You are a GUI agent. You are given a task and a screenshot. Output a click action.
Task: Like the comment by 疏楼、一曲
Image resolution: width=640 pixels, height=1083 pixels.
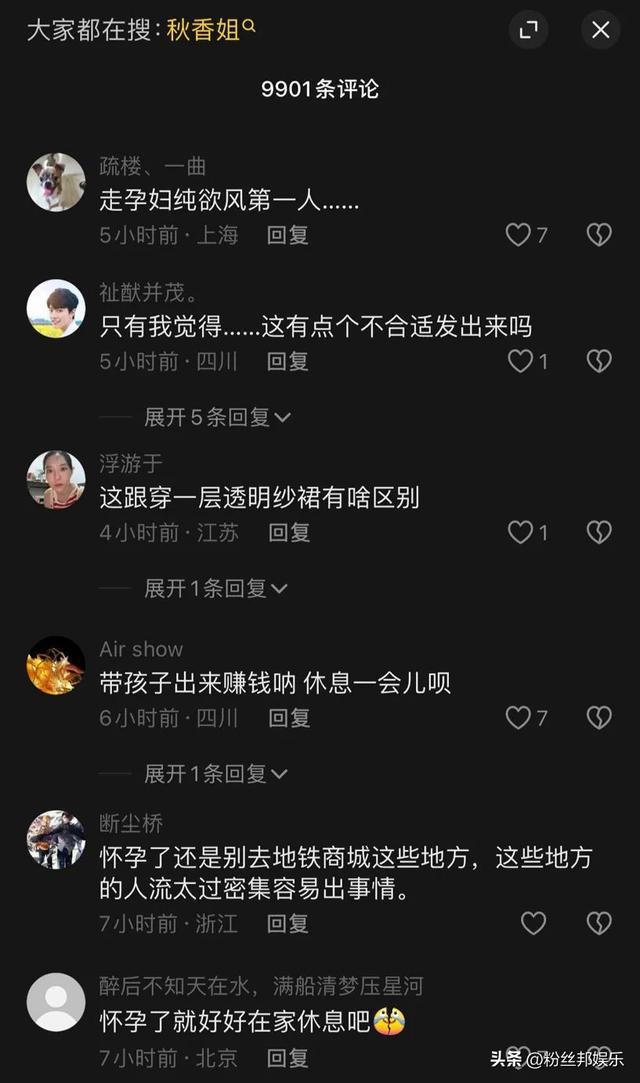(518, 235)
